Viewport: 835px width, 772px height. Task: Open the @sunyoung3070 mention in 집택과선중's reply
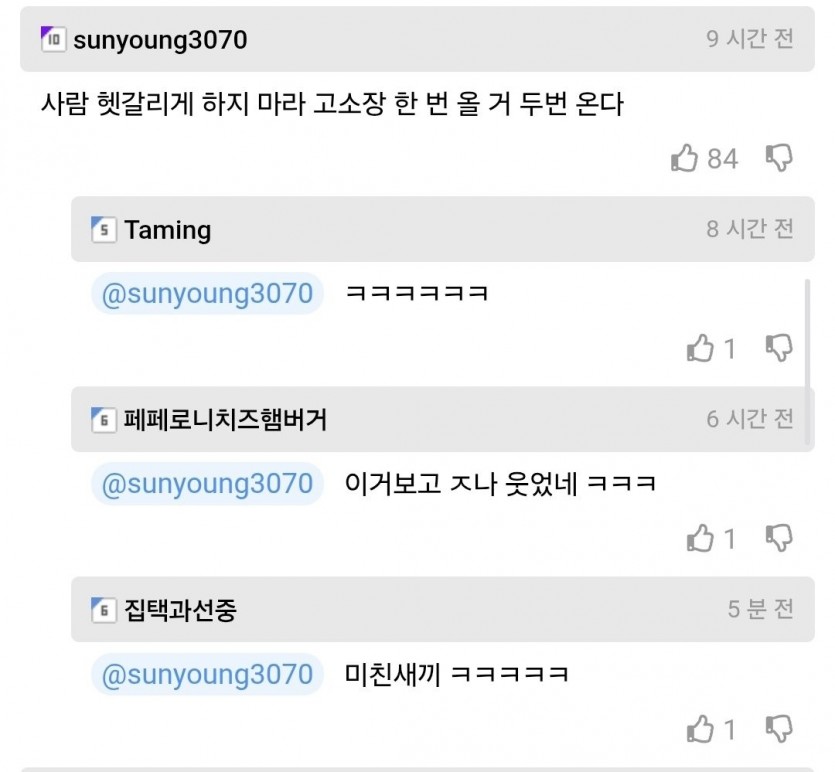coord(207,674)
